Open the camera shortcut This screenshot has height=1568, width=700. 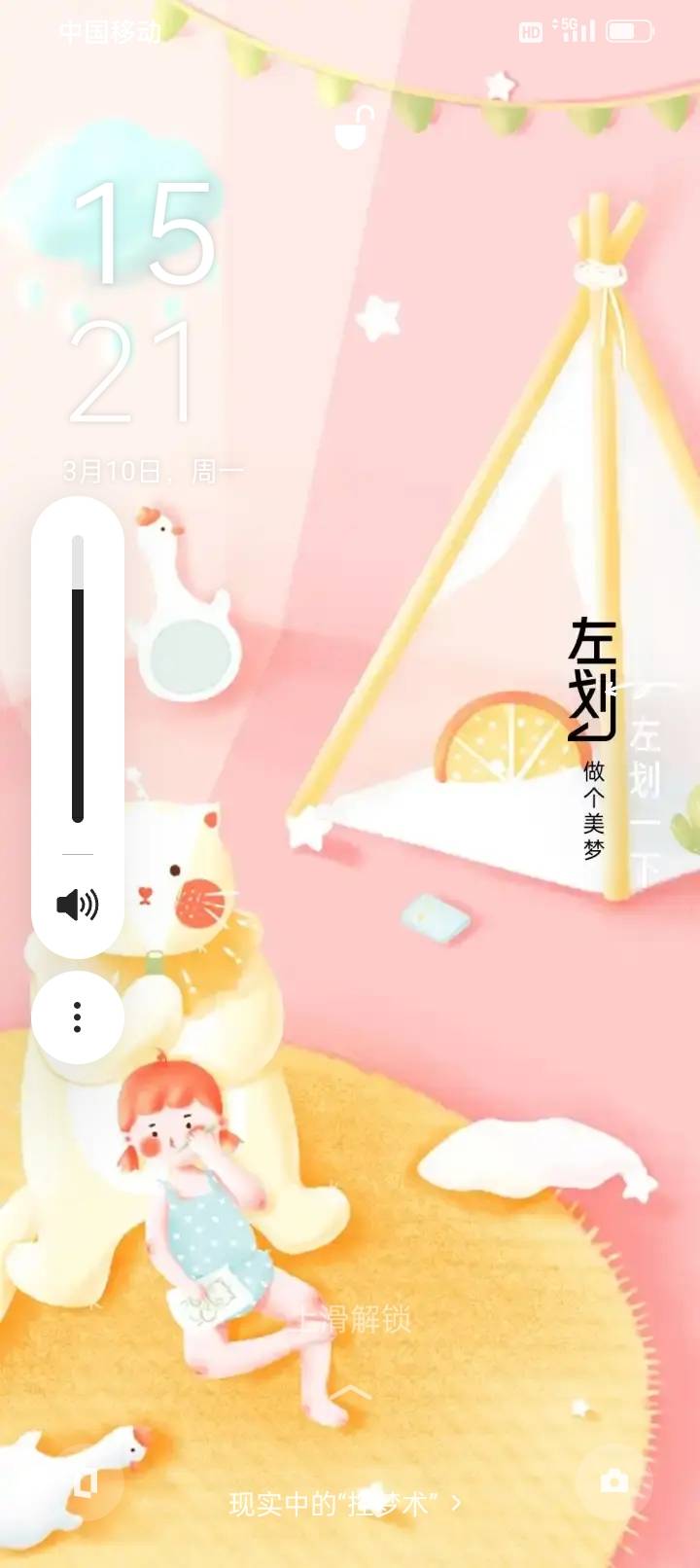click(x=613, y=1481)
